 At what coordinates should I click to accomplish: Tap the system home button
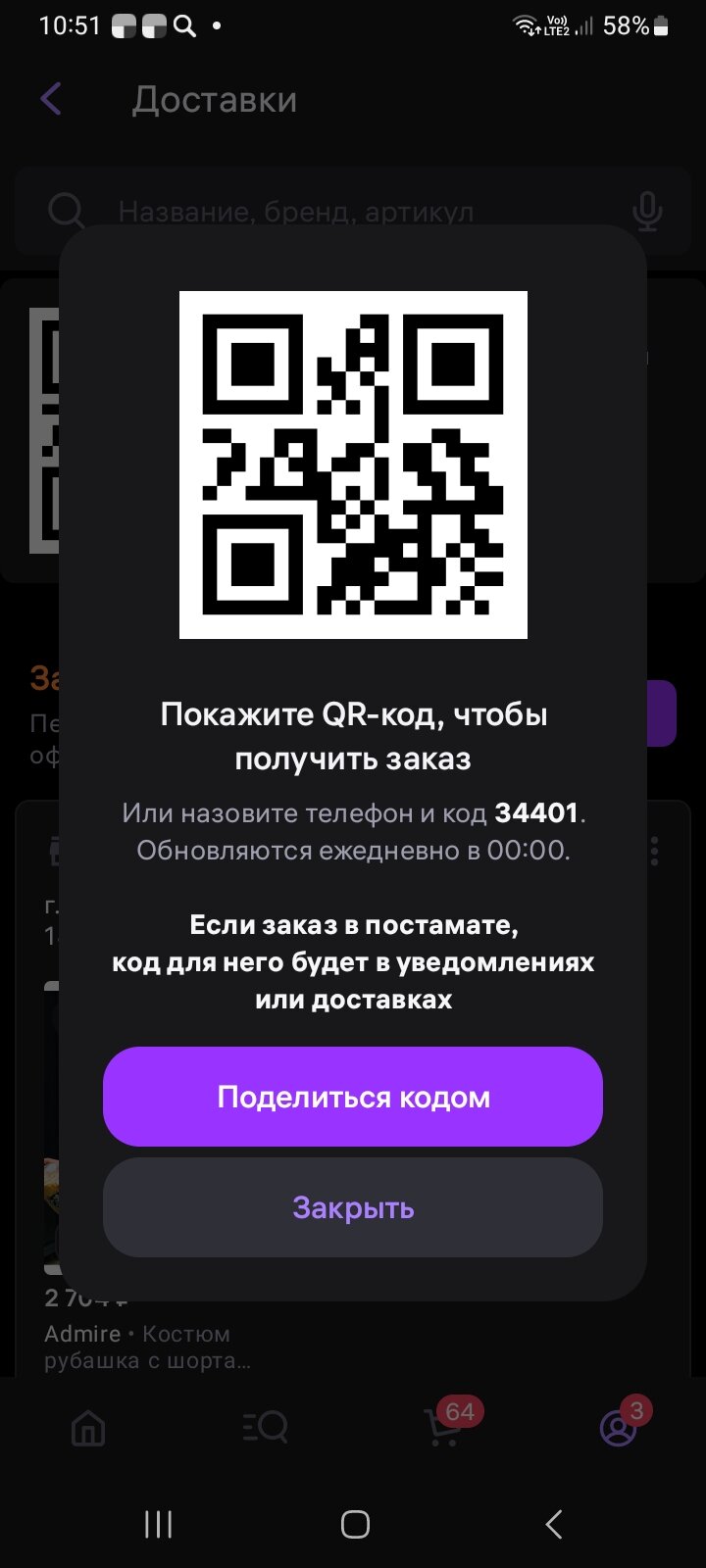pos(354,1524)
